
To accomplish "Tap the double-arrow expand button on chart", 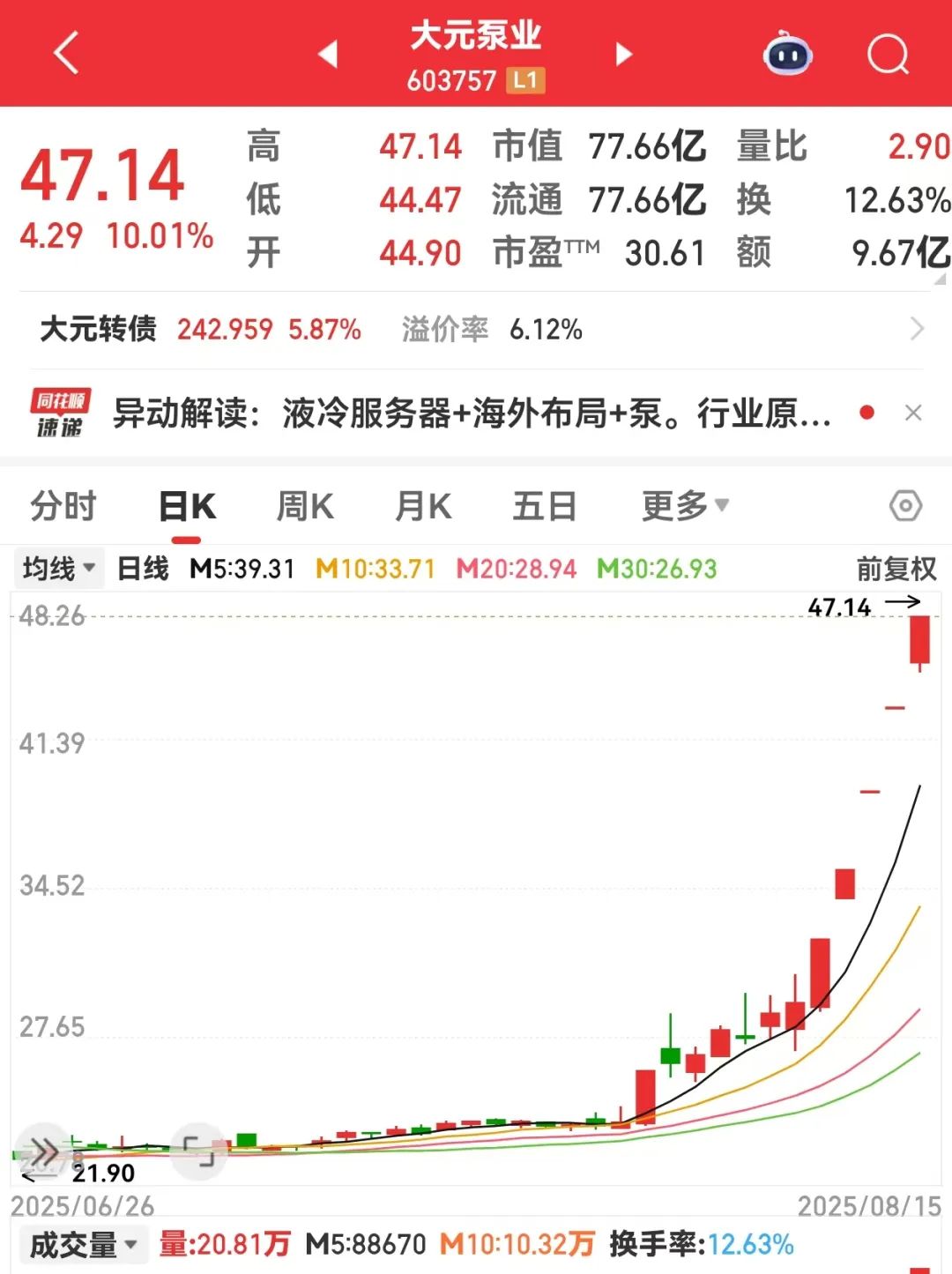I will click(x=43, y=1151).
